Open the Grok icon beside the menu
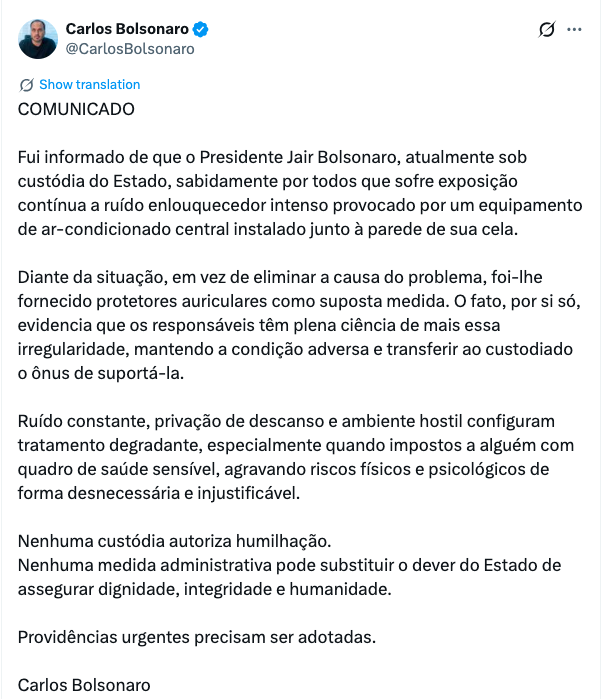This screenshot has height=699, width=602. coord(546,30)
